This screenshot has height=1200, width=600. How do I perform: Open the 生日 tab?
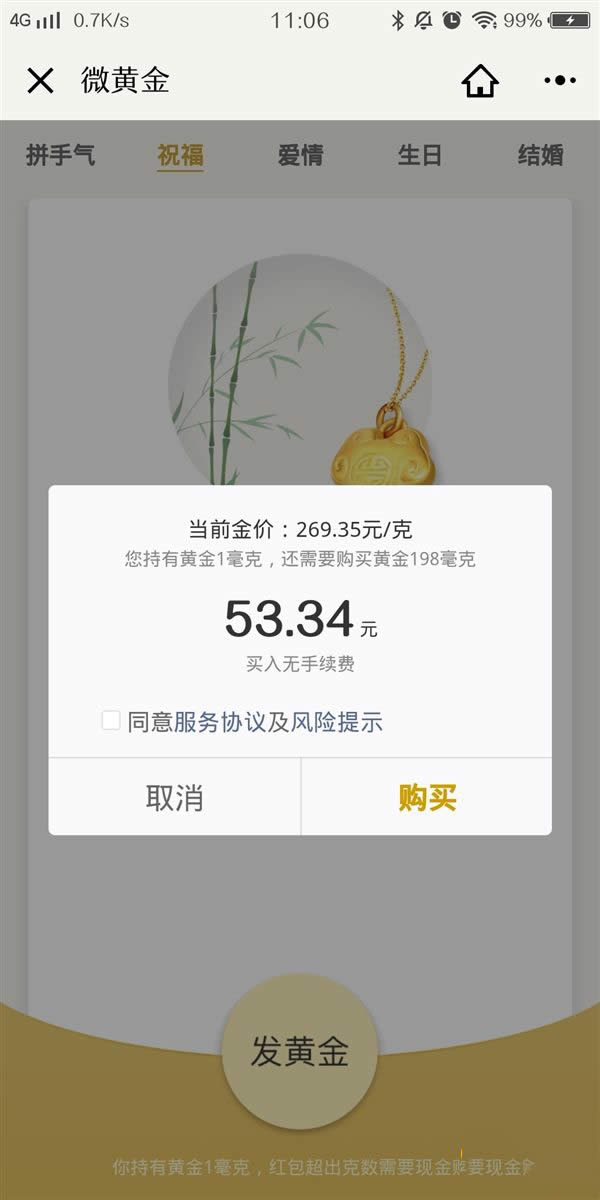[419, 155]
